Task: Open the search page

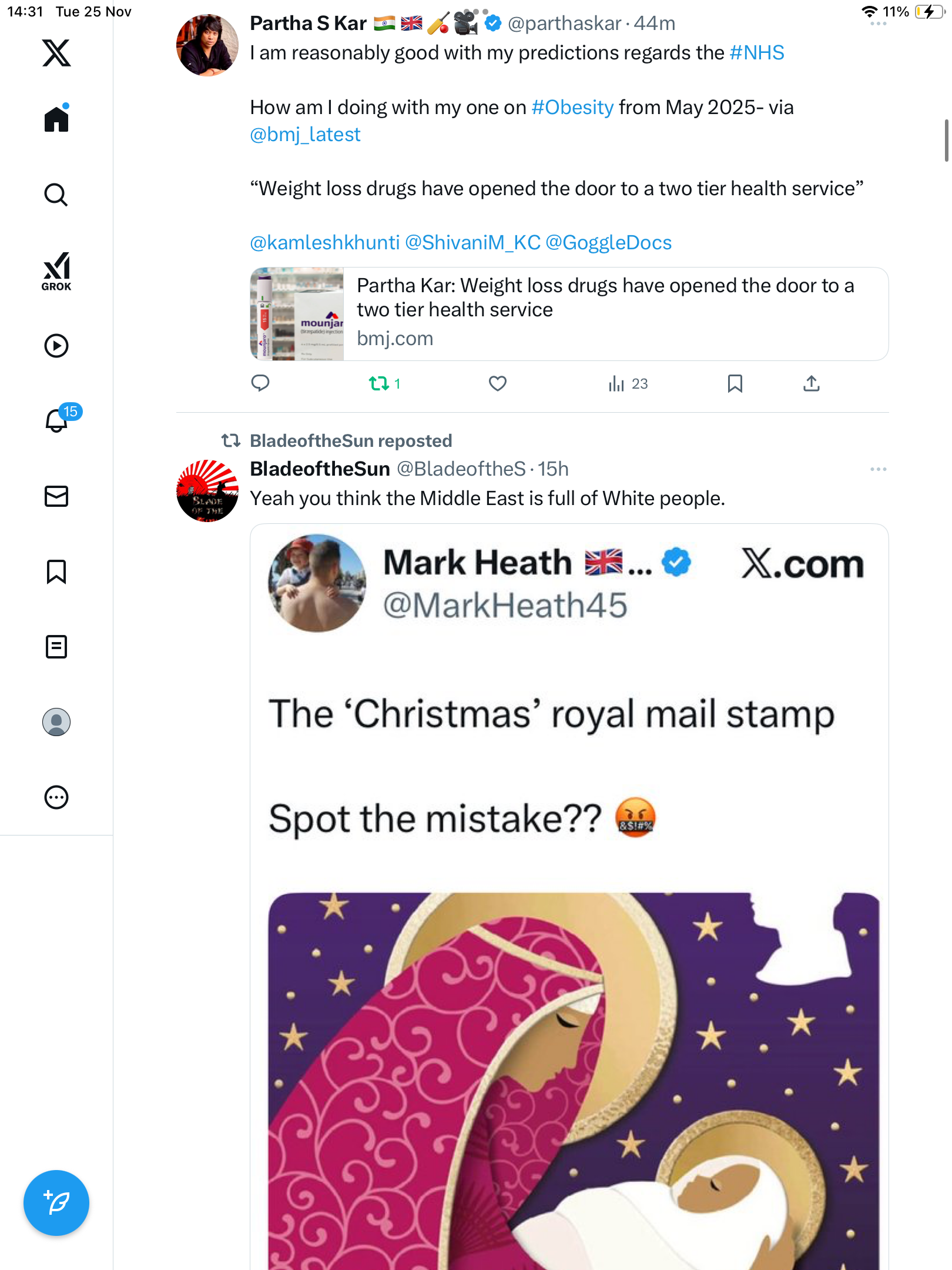Action: (56, 195)
